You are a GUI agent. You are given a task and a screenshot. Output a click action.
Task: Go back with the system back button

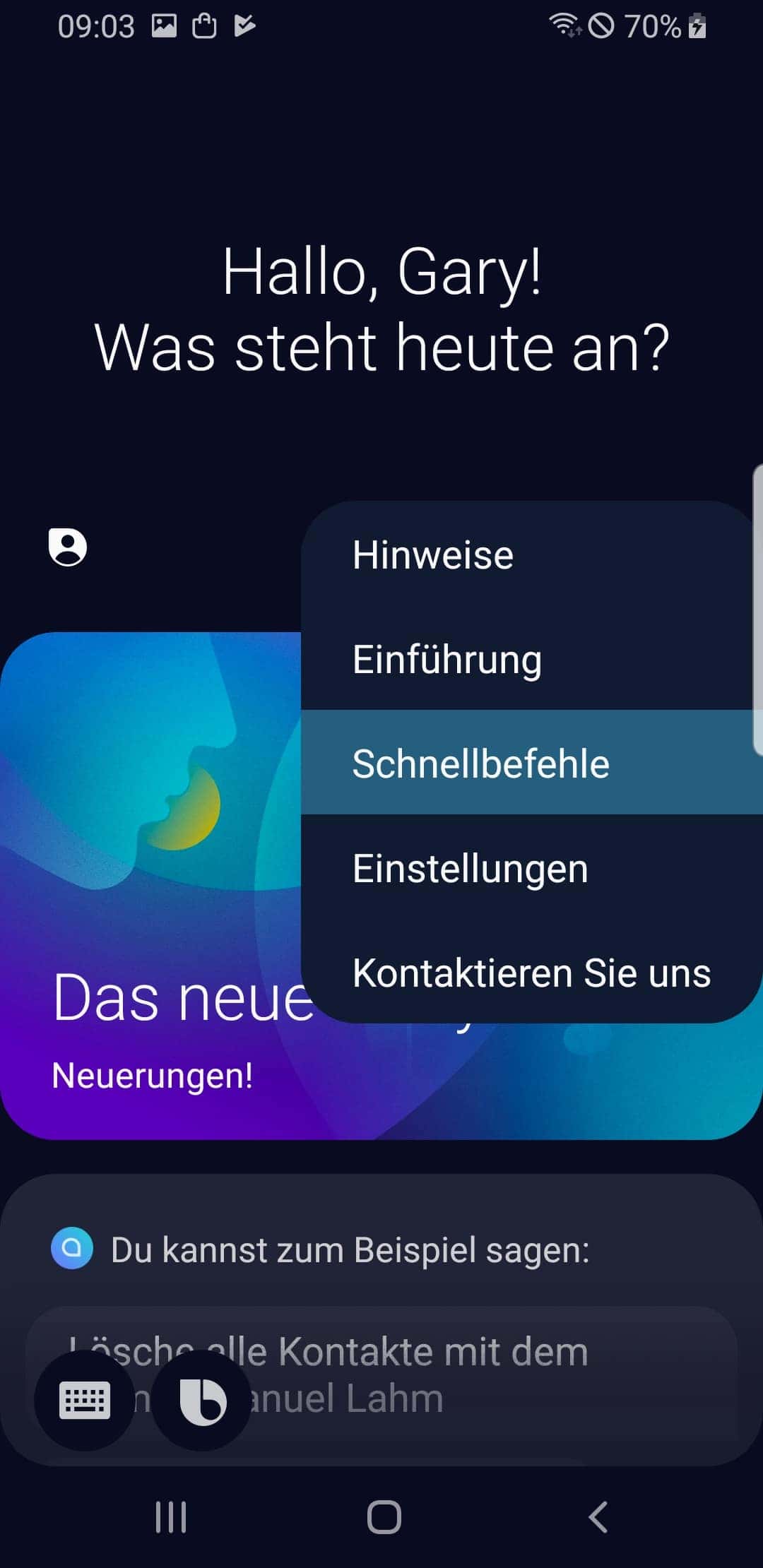click(x=598, y=1516)
